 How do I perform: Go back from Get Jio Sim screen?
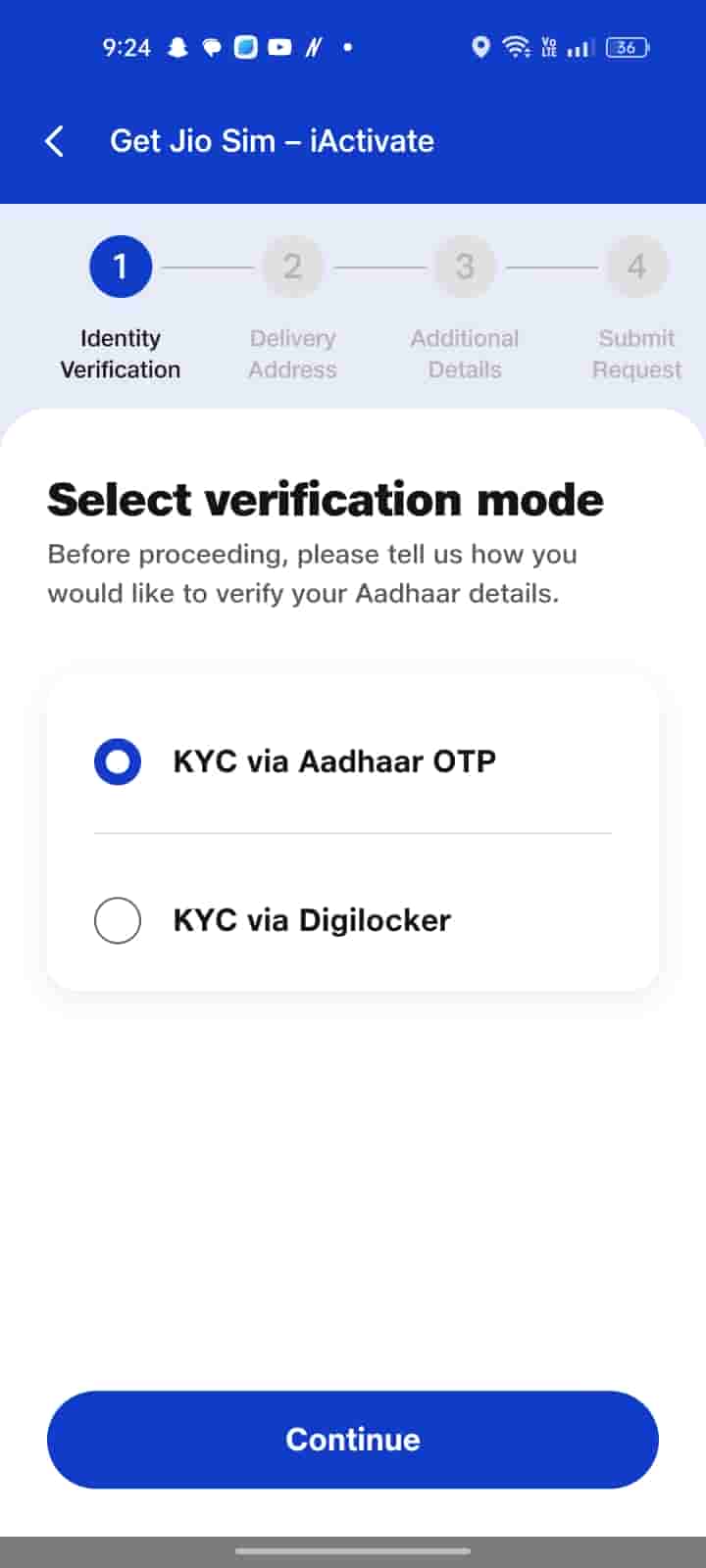coord(55,141)
